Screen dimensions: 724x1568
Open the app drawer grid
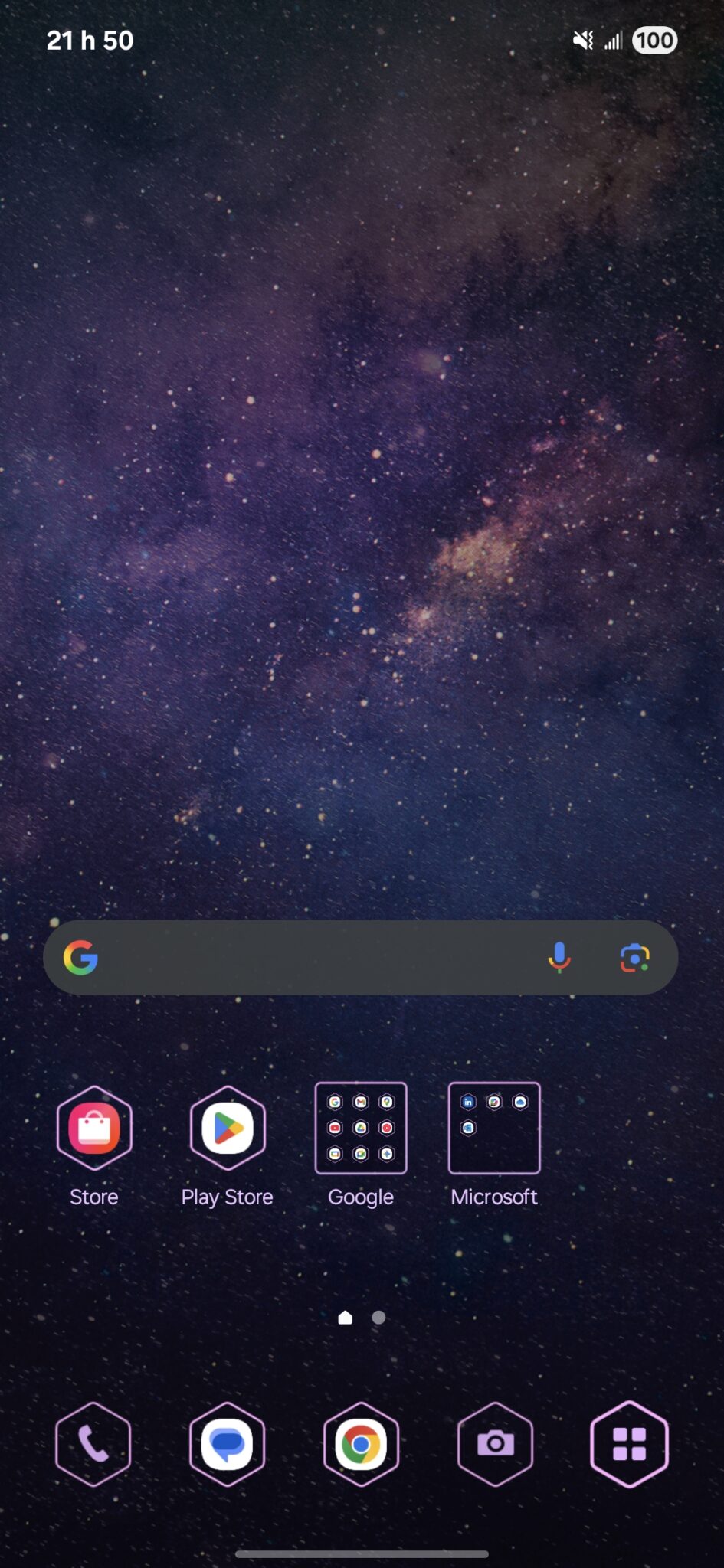point(629,1444)
